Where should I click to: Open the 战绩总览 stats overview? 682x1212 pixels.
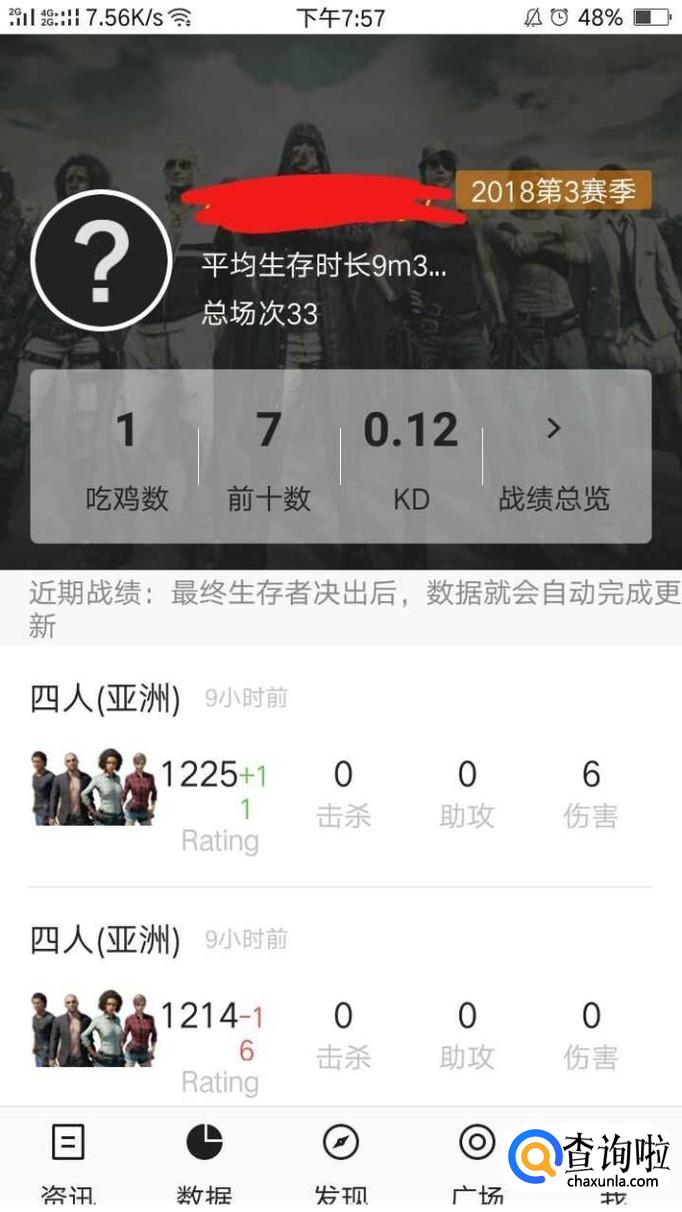tap(554, 459)
